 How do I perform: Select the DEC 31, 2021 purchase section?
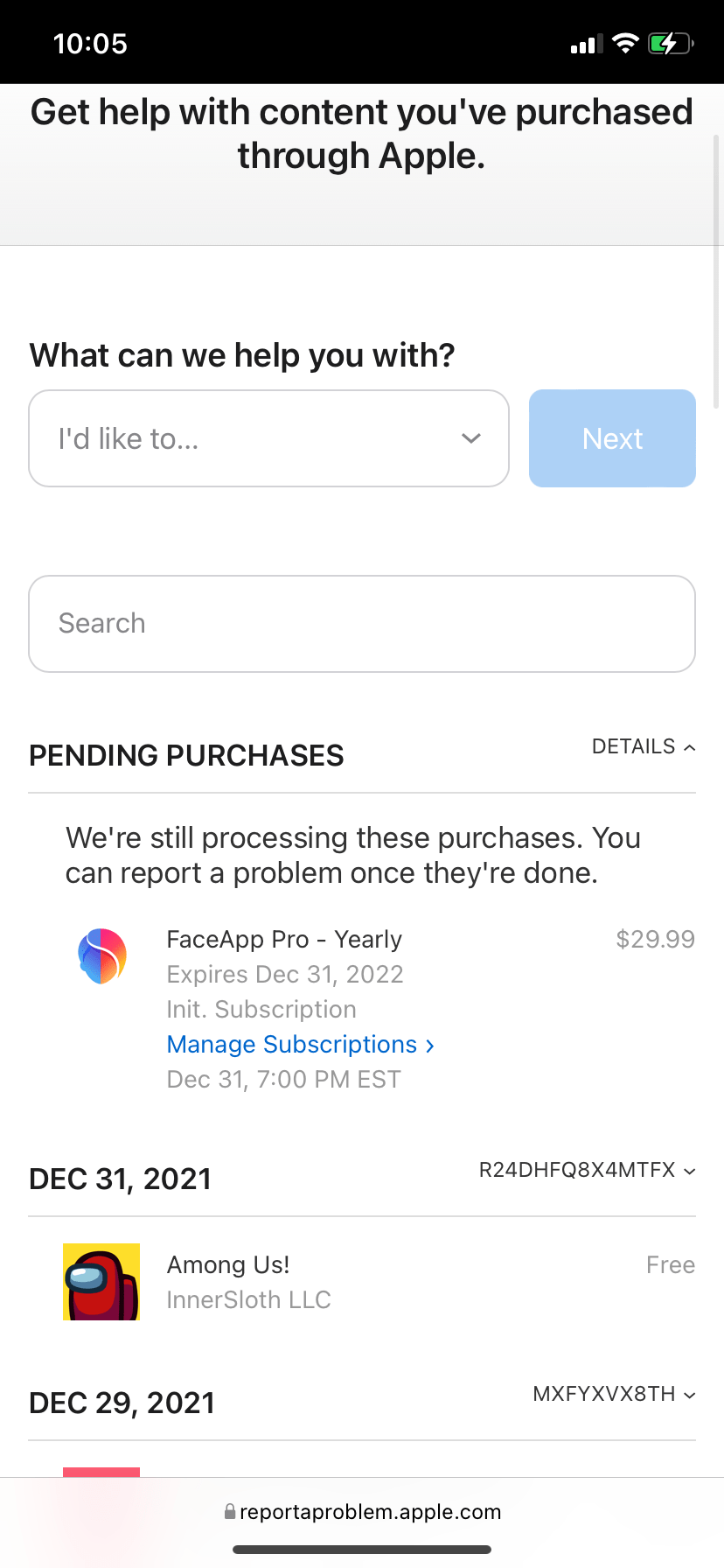click(x=120, y=1179)
